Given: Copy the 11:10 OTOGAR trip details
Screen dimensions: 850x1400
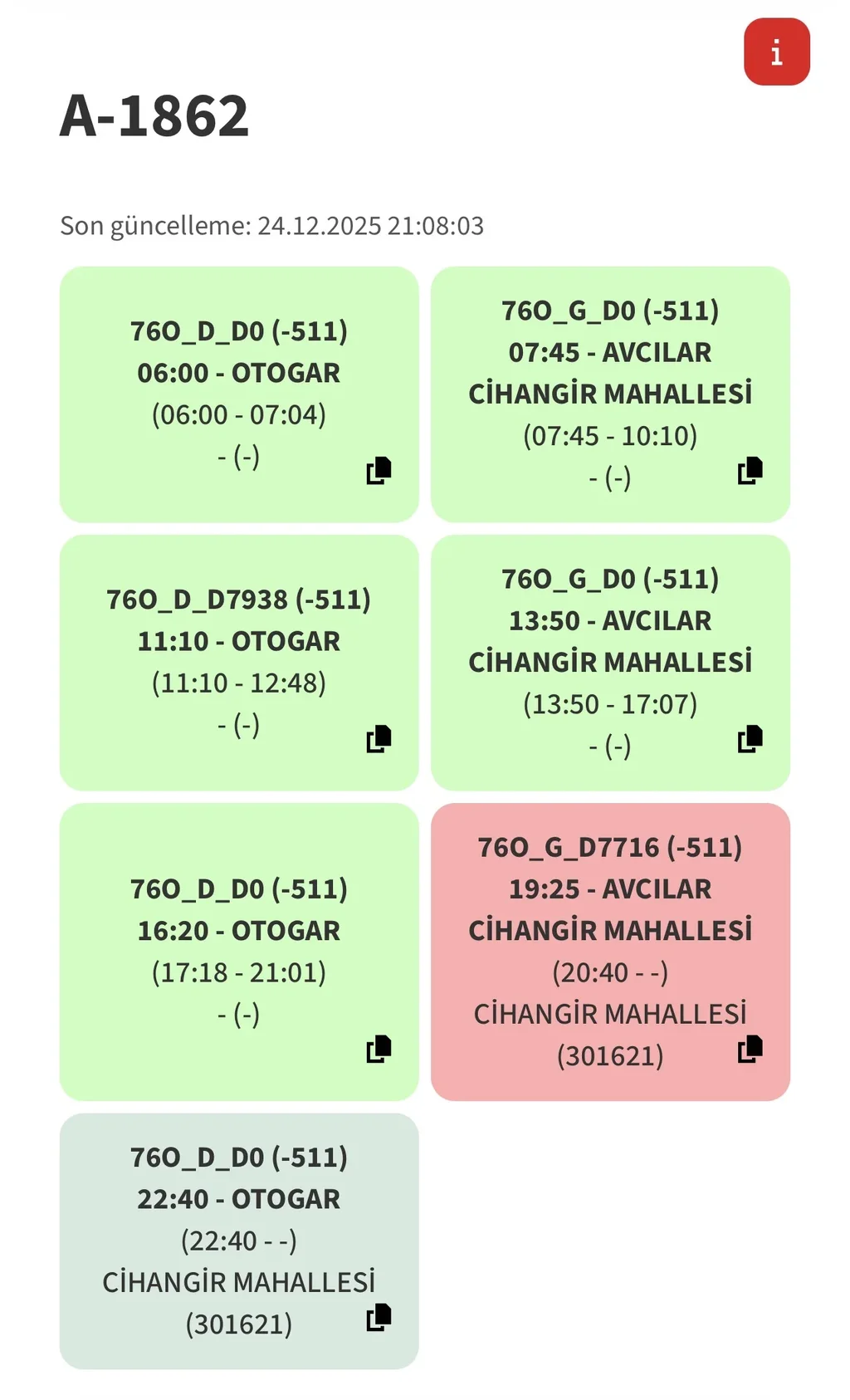Looking at the screenshot, I should 379,738.
